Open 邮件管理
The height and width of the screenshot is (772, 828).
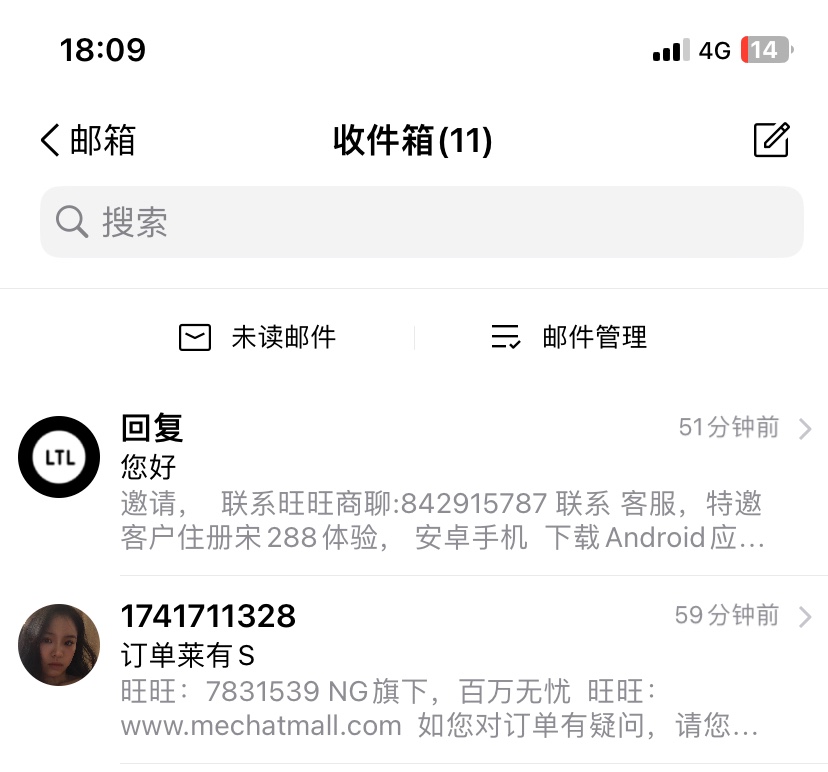[569, 338]
